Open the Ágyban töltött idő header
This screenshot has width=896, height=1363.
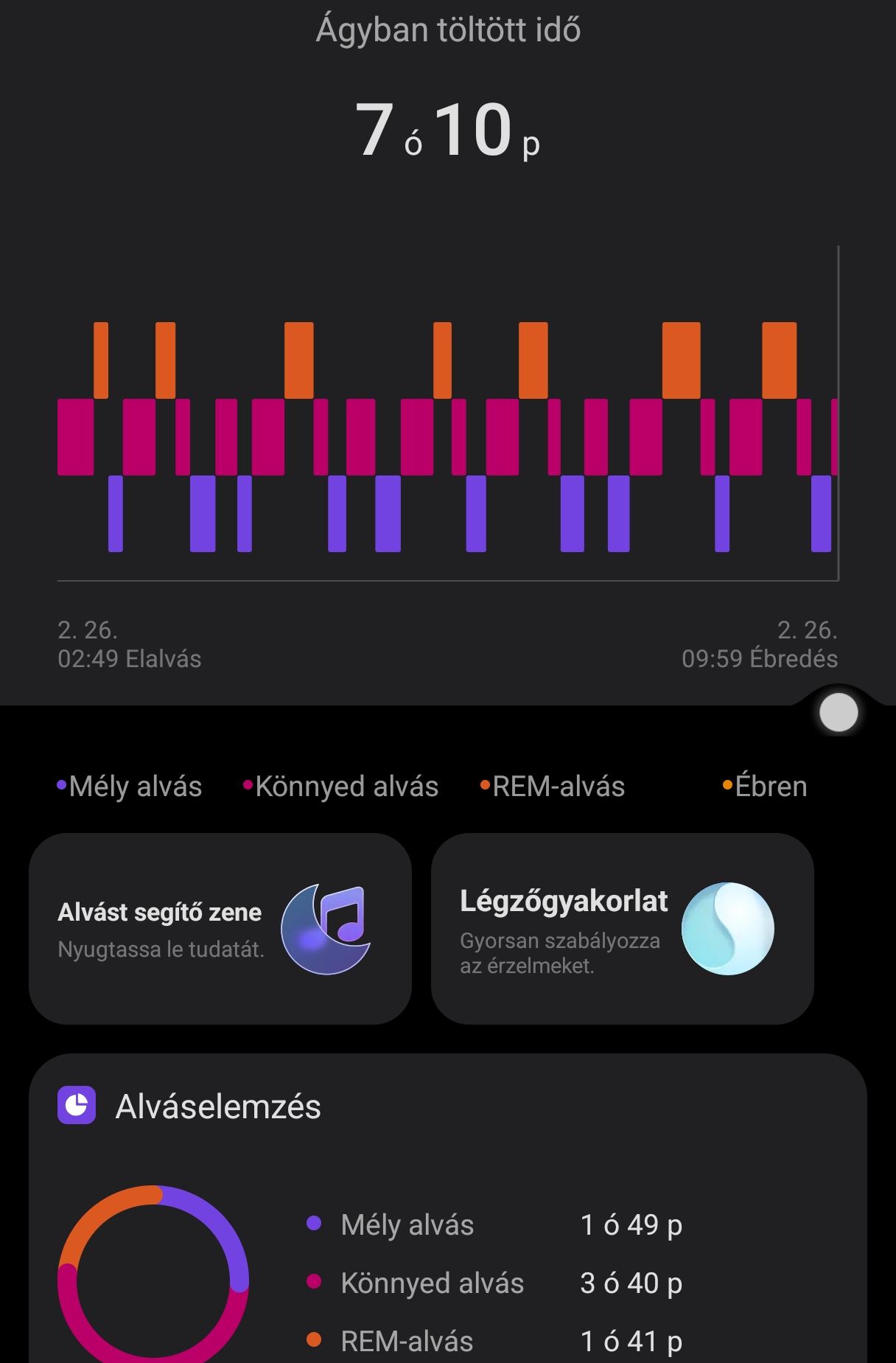point(448,29)
